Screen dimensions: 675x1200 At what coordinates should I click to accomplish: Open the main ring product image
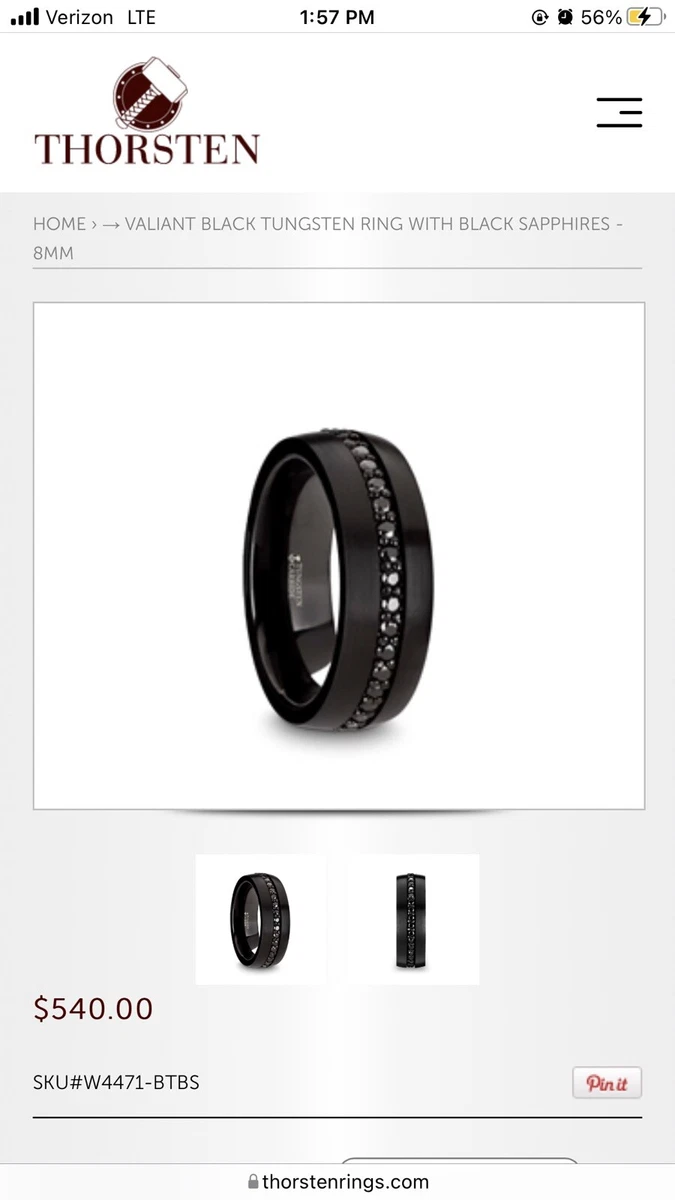pos(339,556)
